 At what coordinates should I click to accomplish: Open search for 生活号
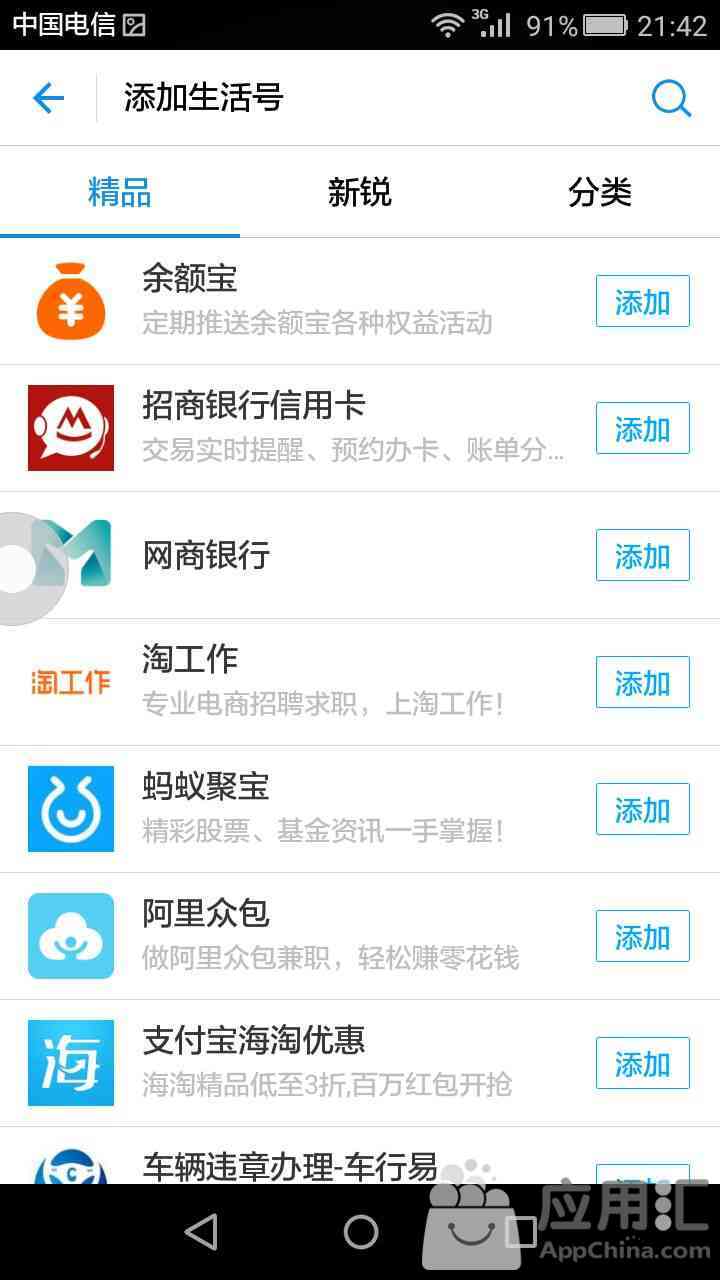click(671, 98)
